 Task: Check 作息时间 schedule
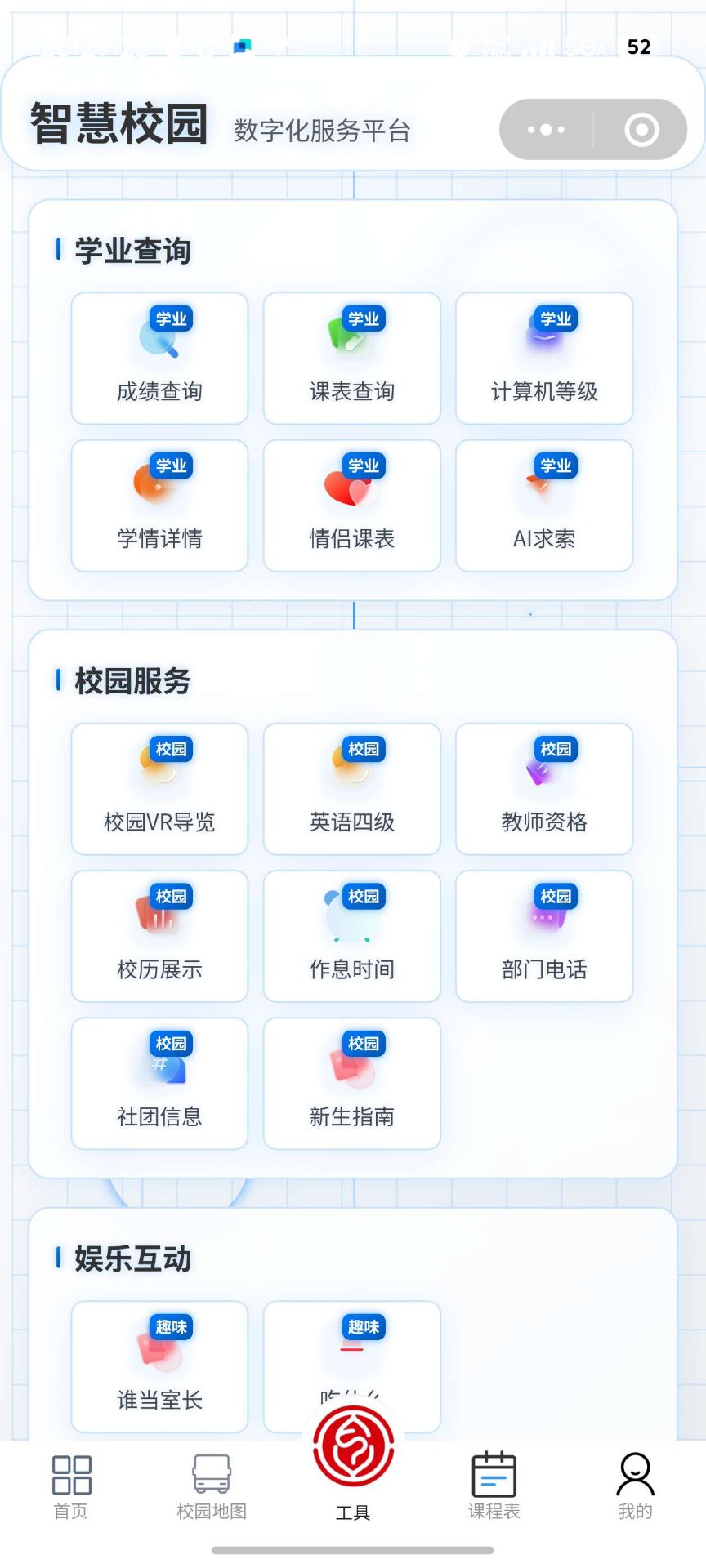(352, 936)
